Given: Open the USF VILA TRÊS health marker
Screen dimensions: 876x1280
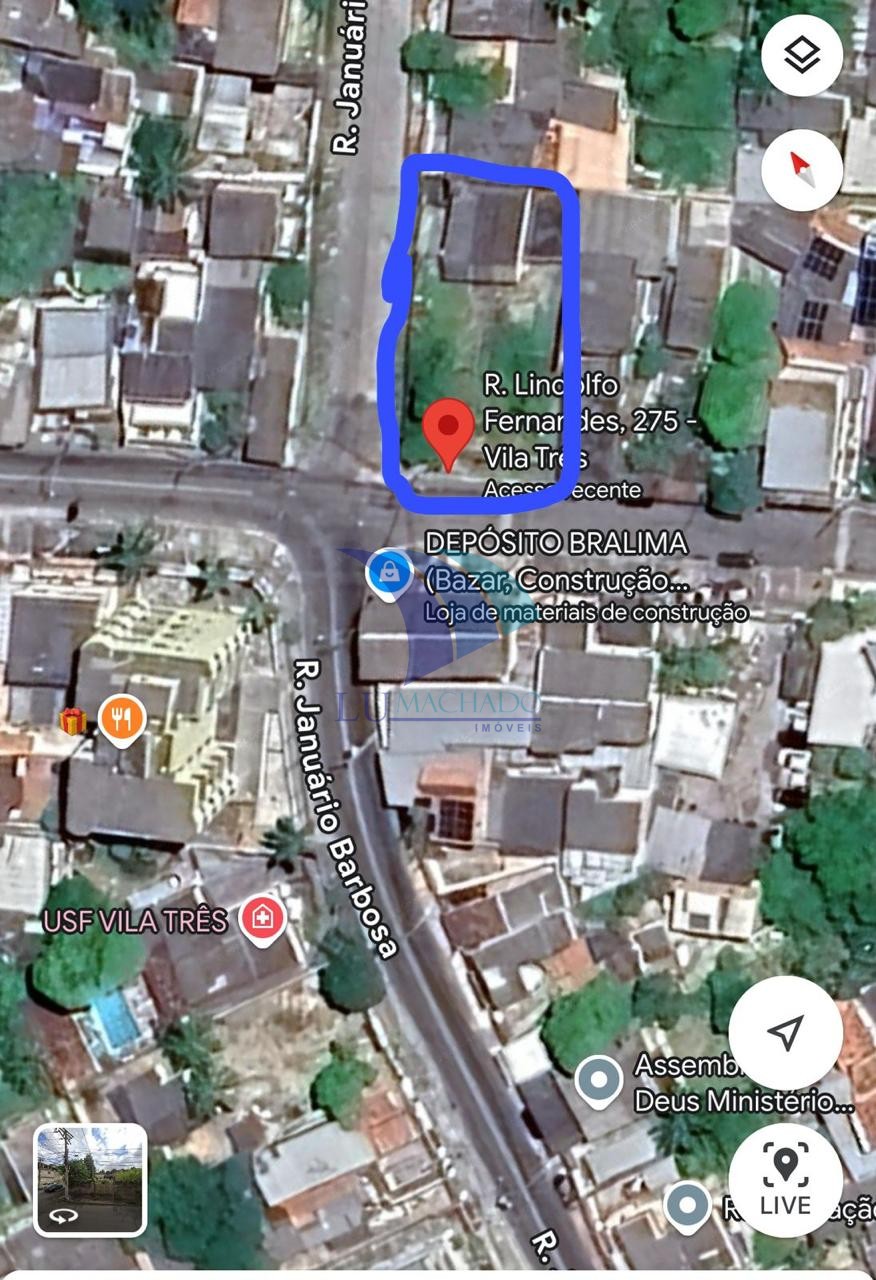Looking at the screenshot, I should [262, 918].
